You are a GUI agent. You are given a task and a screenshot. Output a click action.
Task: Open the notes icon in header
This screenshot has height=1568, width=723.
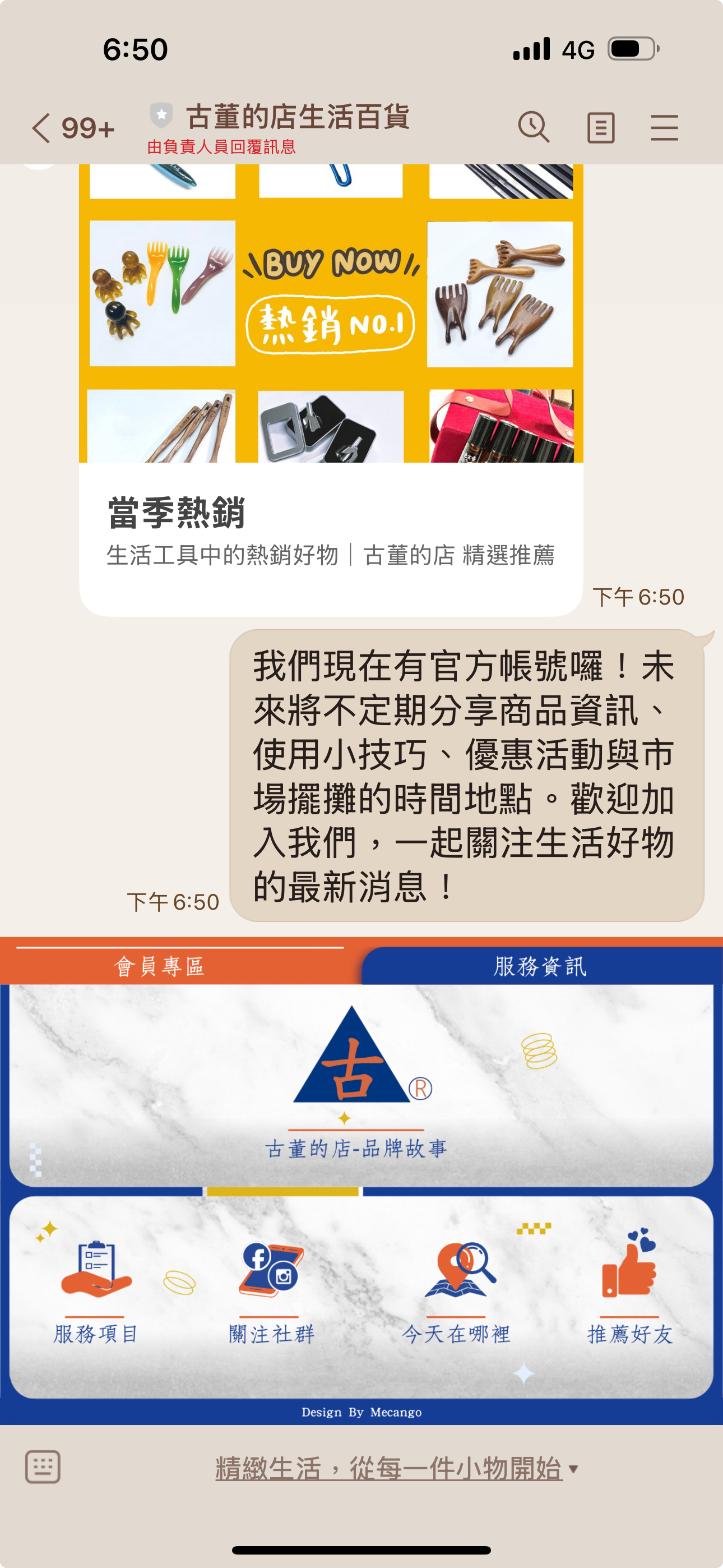tap(600, 128)
